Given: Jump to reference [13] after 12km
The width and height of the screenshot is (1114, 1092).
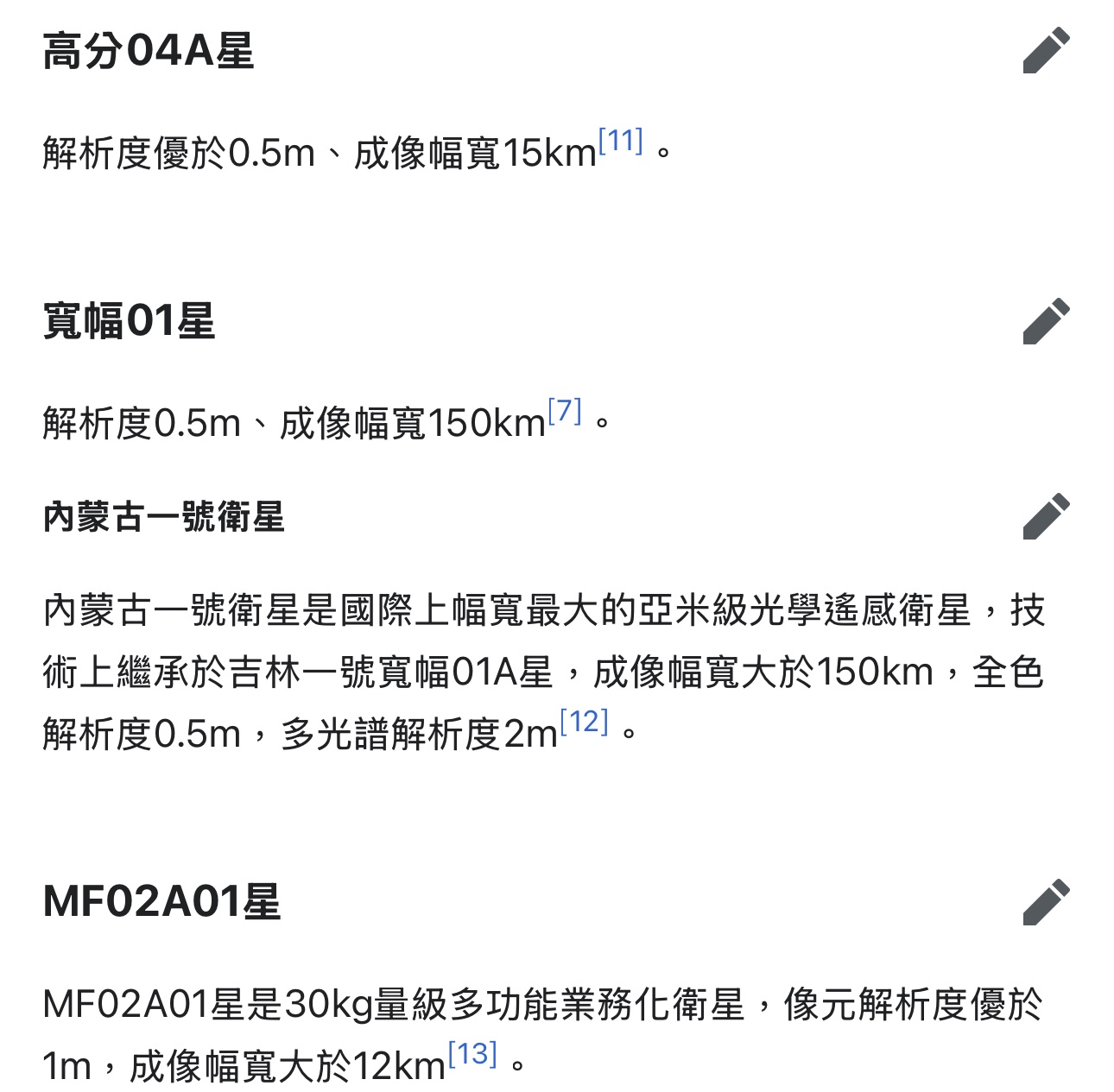Looking at the screenshot, I should click(x=472, y=1054).
